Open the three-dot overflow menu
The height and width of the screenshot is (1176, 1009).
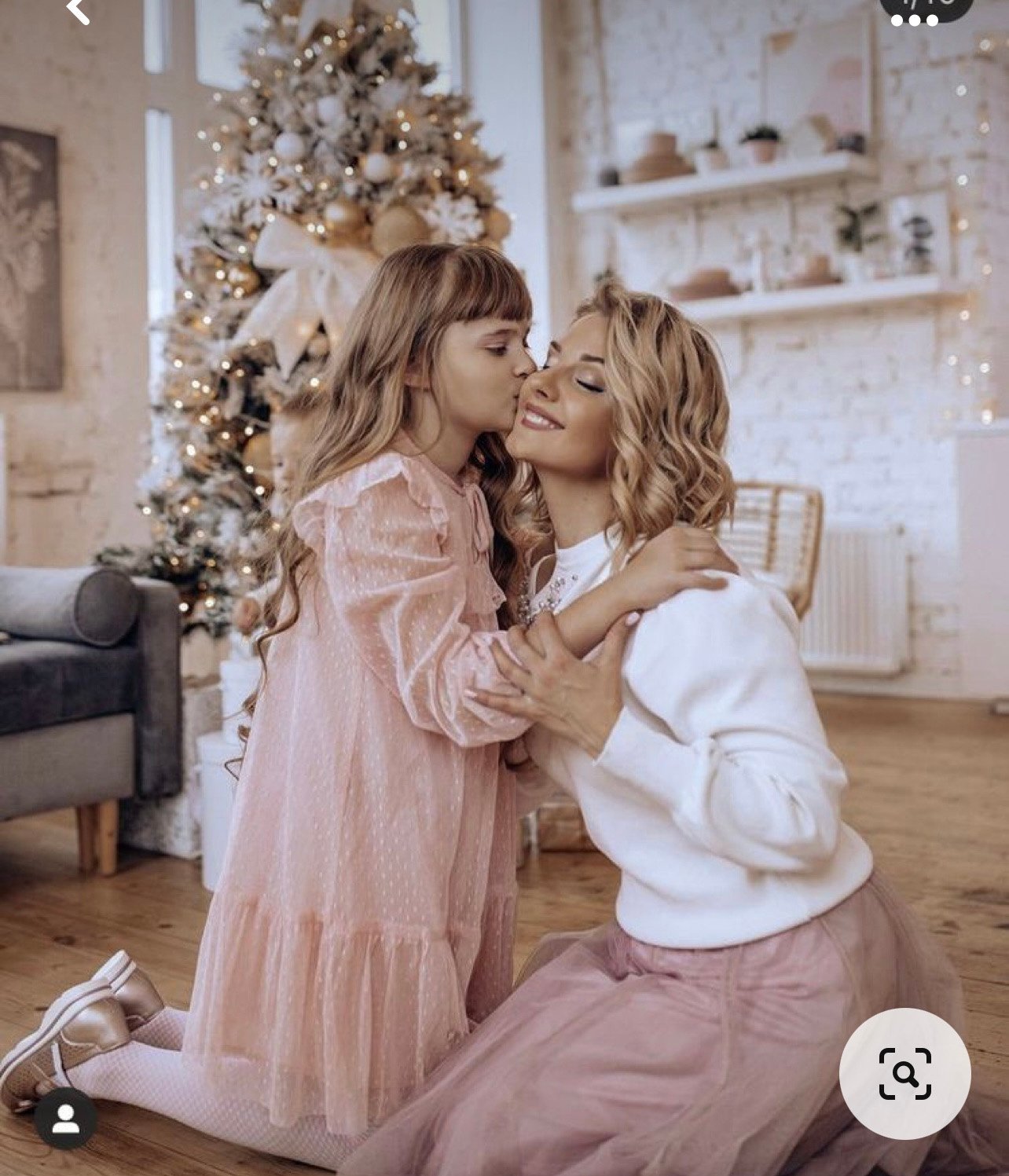915,20
